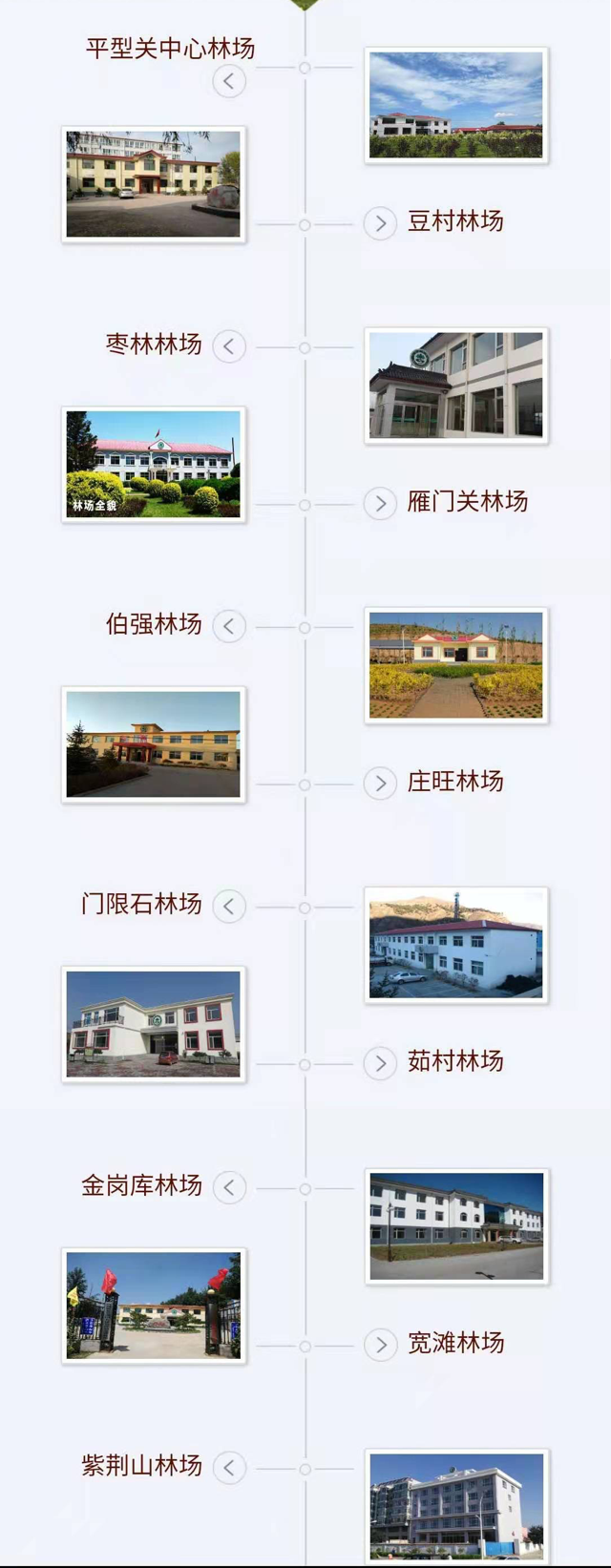The width and height of the screenshot is (611, 1568).
Task: Open the 庄旺林场 building picture
Action: [x=153, y=744]
